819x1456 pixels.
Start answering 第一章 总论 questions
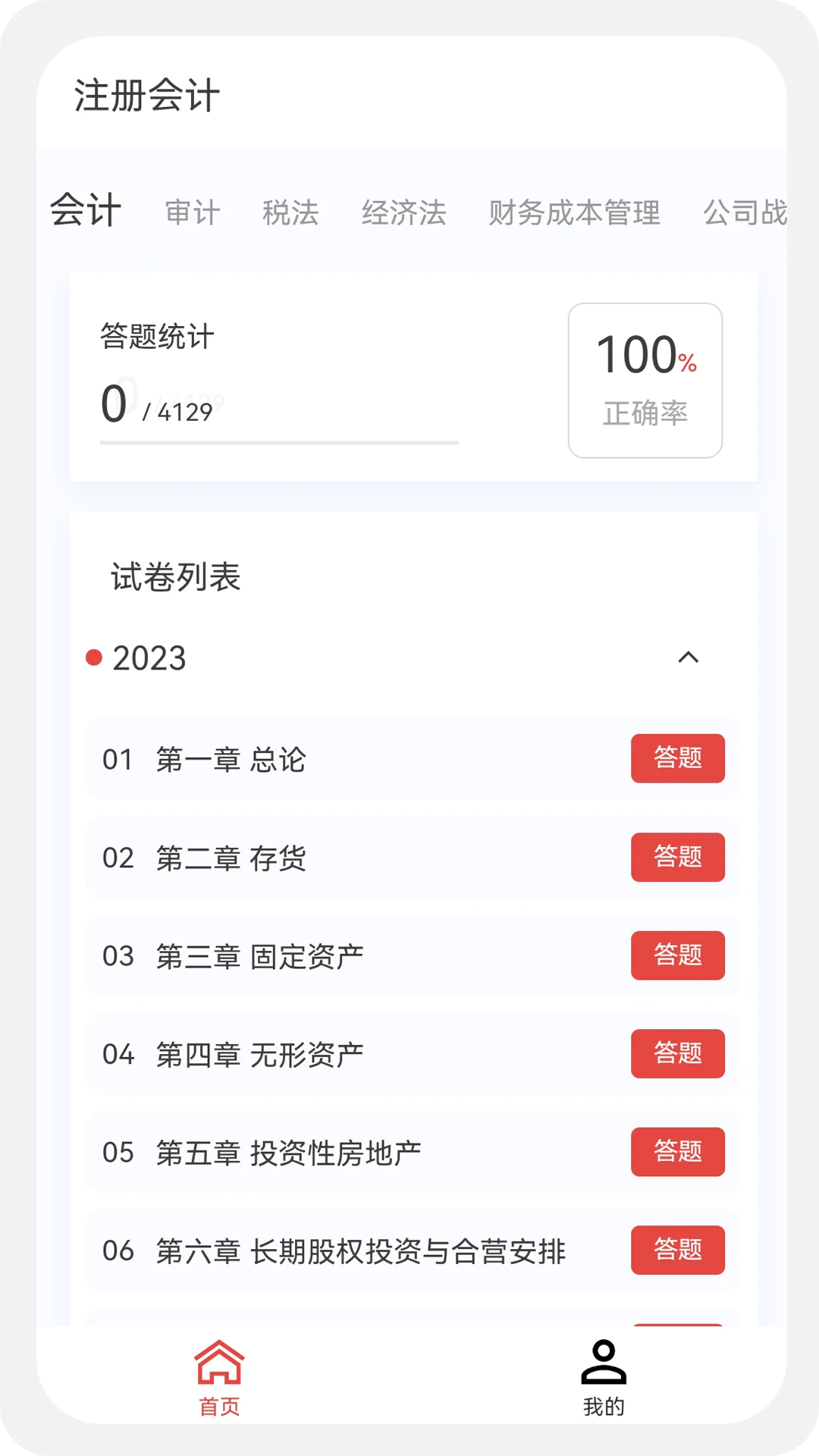click(x=677, y=758)
